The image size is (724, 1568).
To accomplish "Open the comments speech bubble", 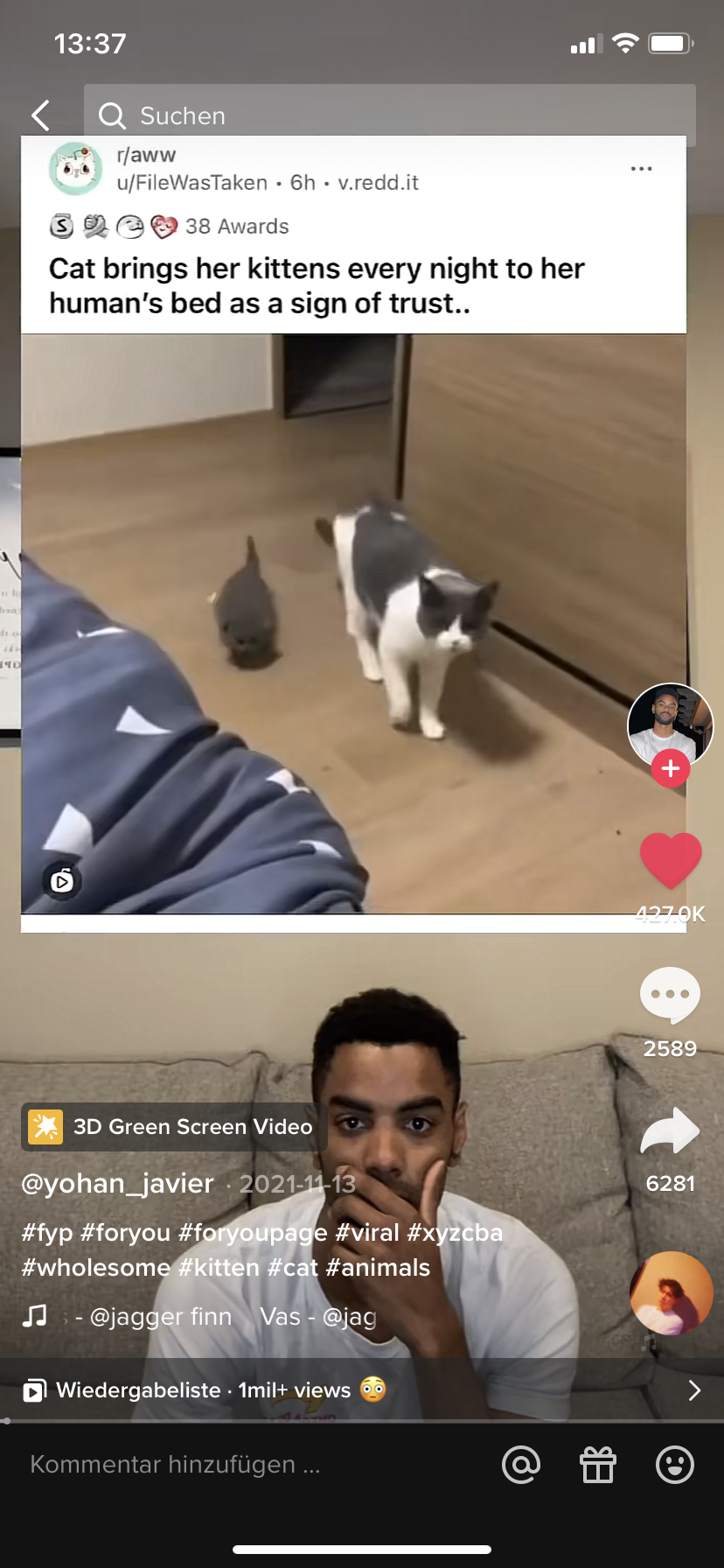I will pos(671,995).
